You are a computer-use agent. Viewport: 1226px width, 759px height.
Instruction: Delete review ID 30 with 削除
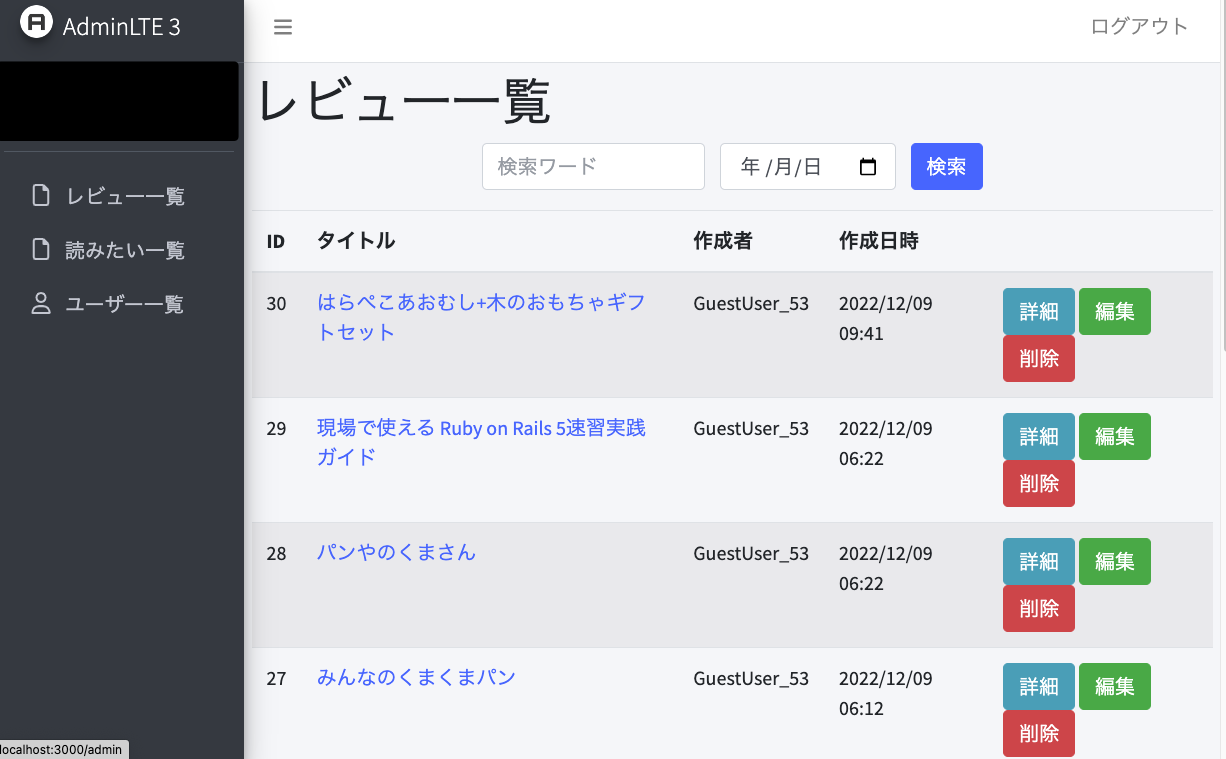pyautogui.click(x=1038, y=359)
